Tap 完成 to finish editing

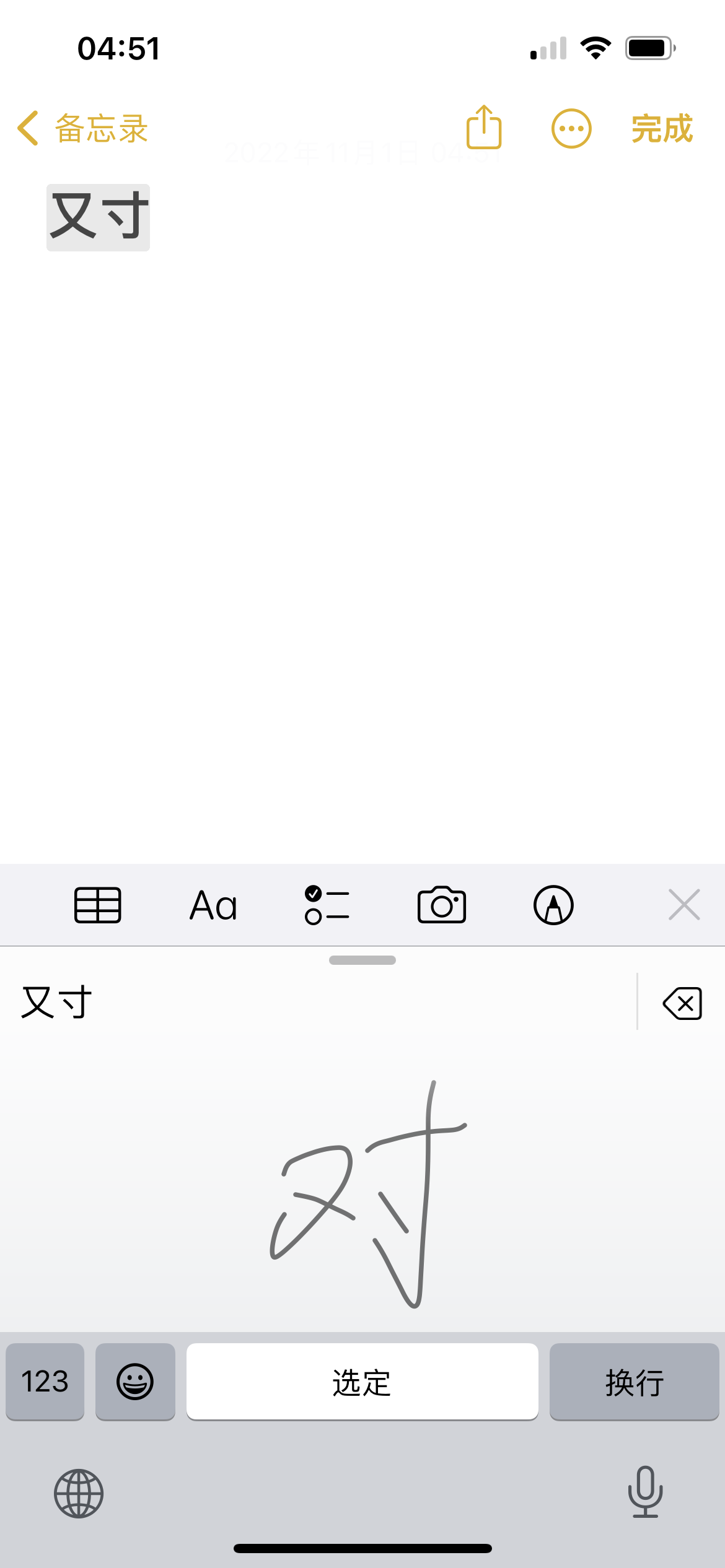661,129
